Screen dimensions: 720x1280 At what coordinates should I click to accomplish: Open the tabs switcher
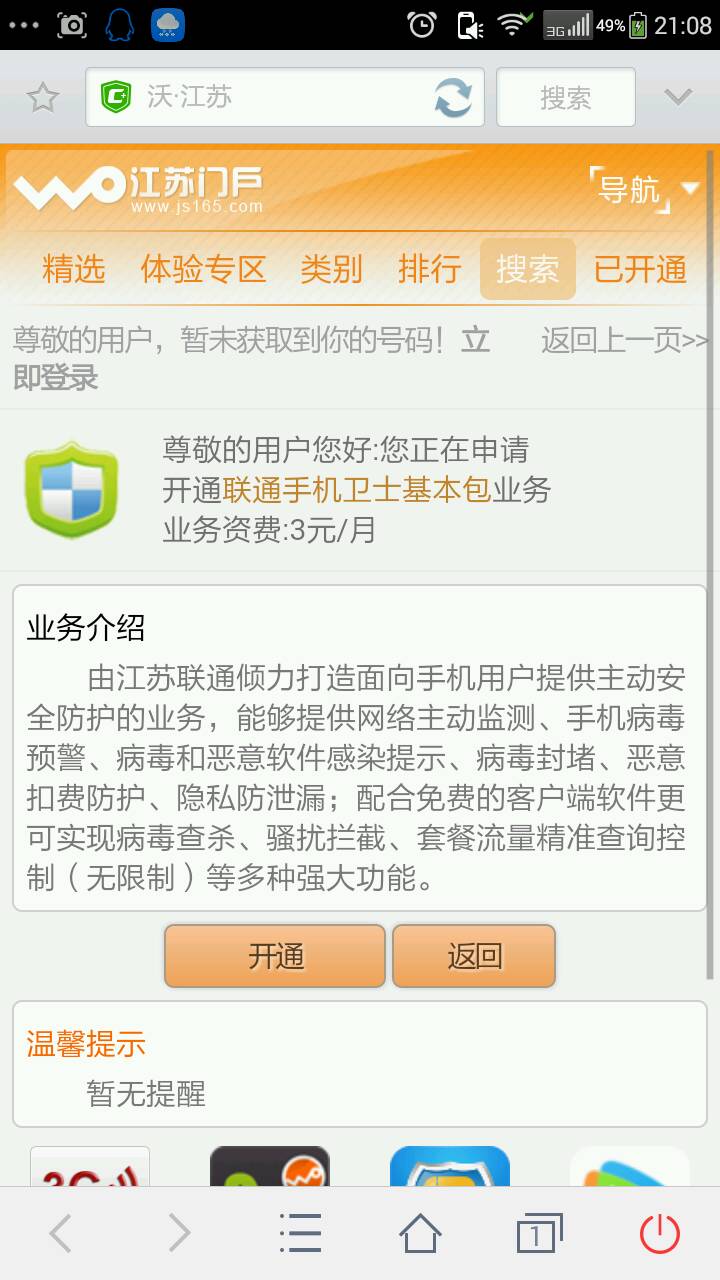538,1233
